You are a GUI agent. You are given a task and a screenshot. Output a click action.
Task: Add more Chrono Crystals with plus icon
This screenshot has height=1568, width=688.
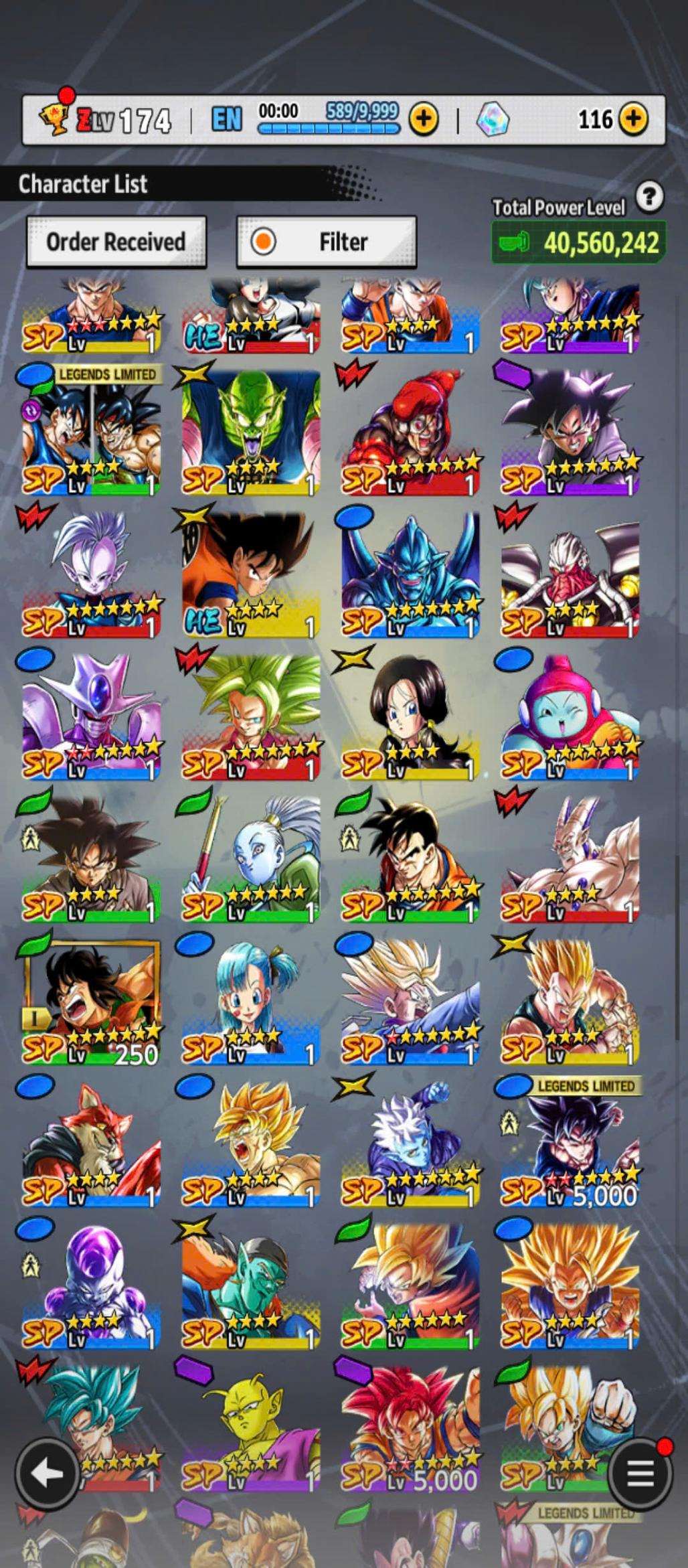pos(633,120)
